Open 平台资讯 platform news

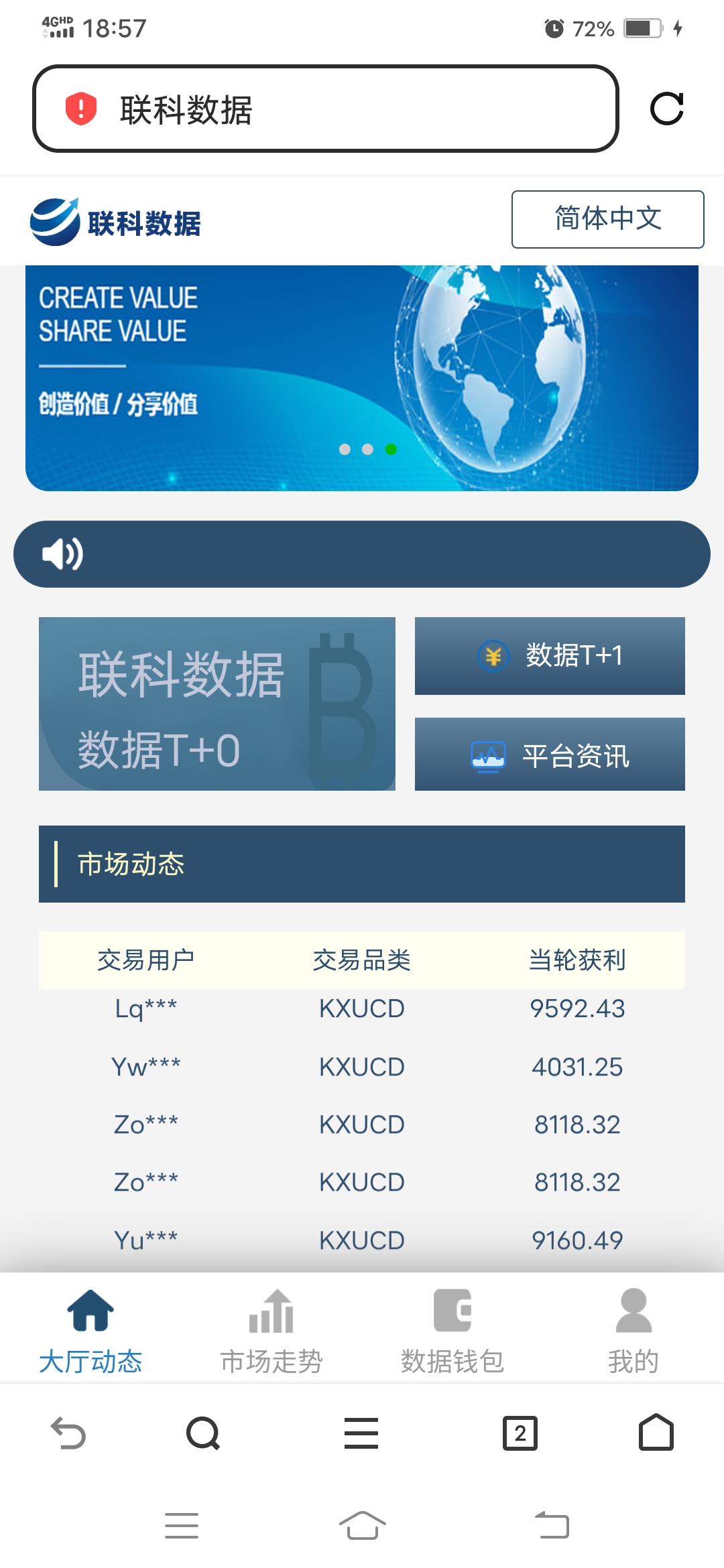pos(550,755)
